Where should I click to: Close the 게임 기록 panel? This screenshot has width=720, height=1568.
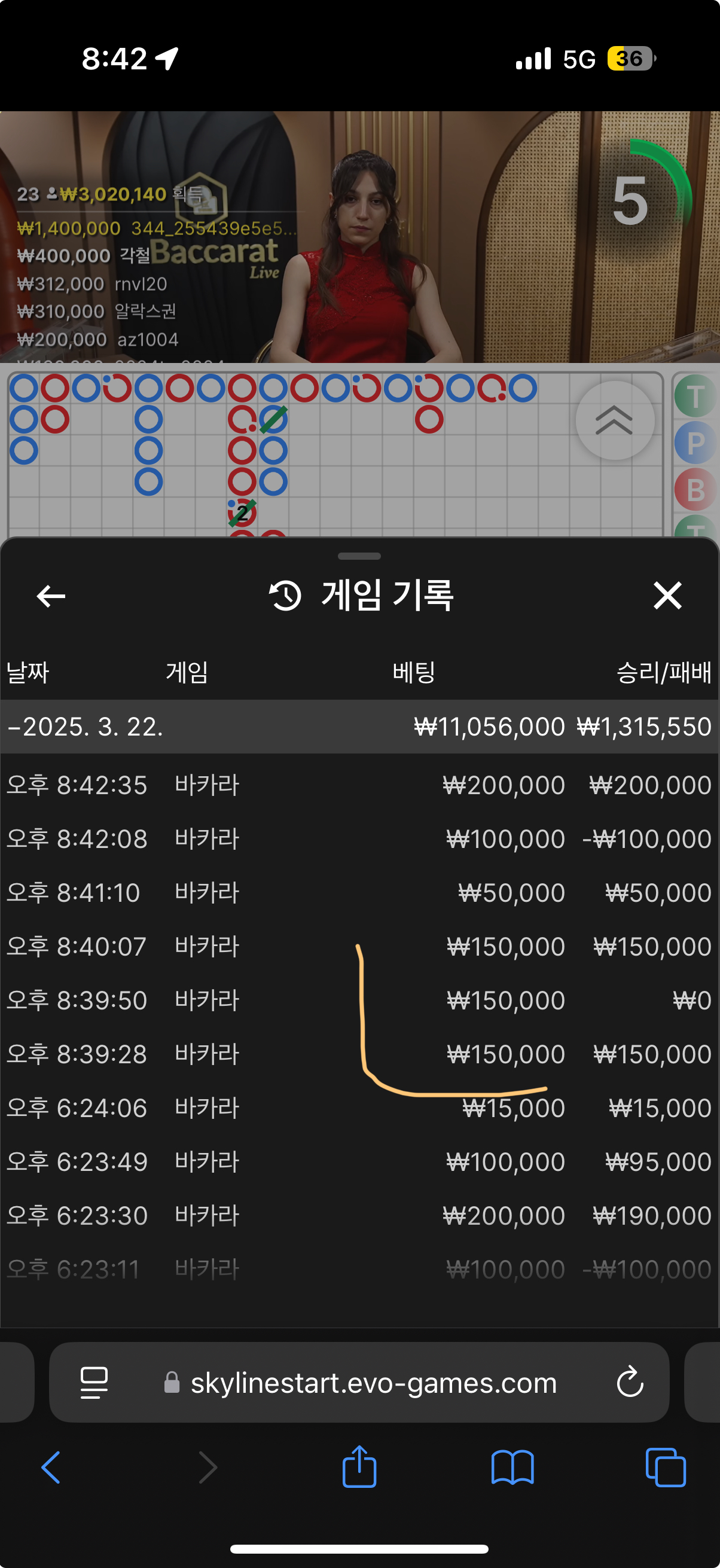coord(667,595)
